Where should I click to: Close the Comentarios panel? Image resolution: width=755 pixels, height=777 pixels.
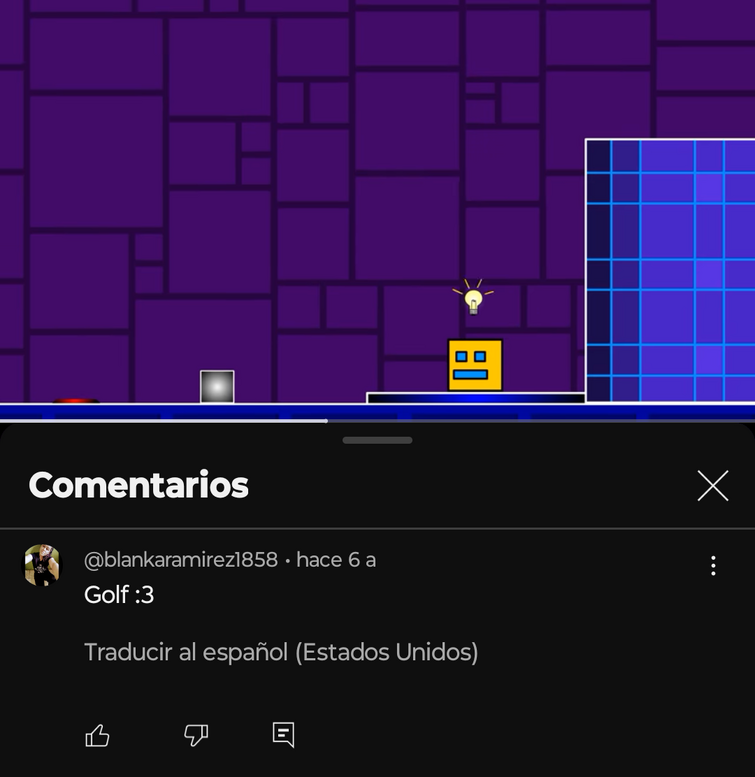click(x=712, y=486)
